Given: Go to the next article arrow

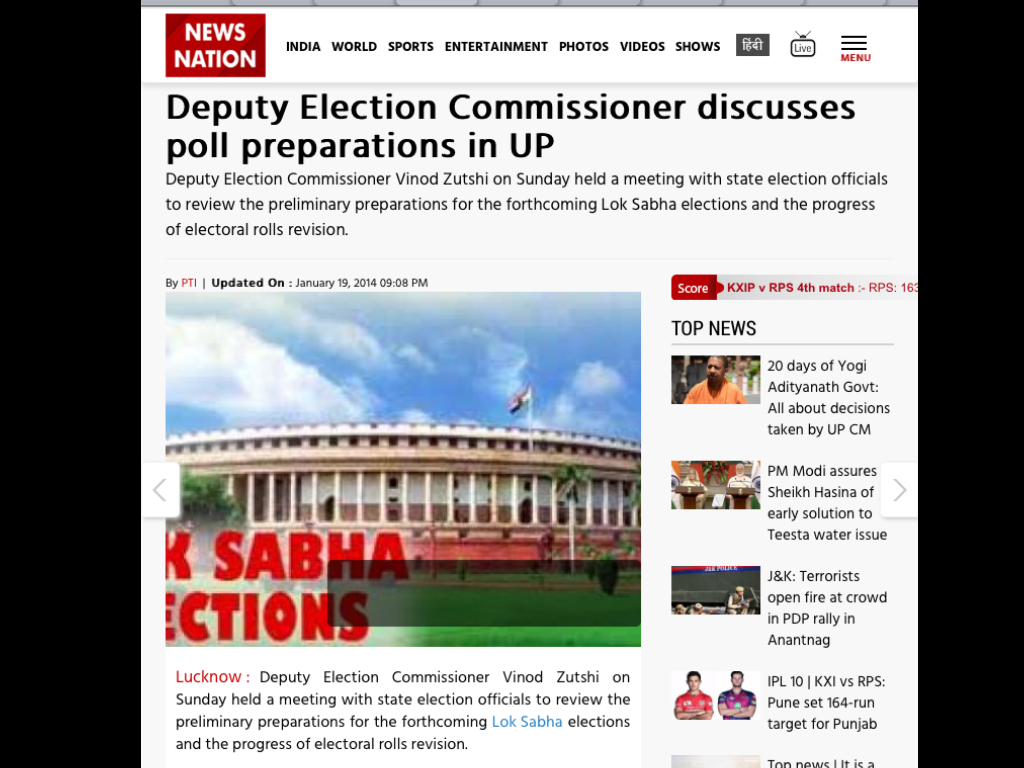Looking at the screenshot, I should coord(899,490).
